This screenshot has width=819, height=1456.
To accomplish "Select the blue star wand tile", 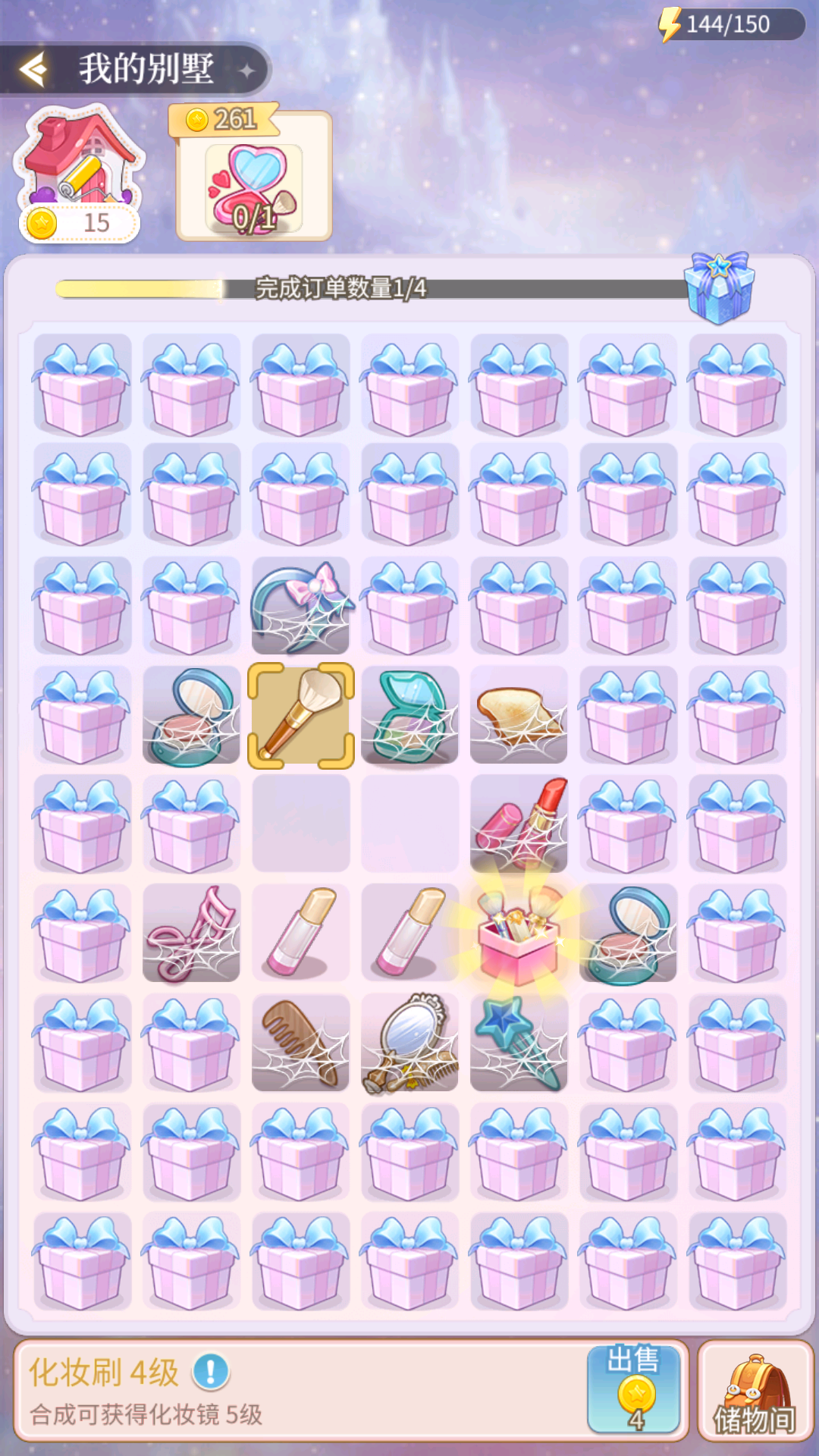I will click(x=519, y=1043).
